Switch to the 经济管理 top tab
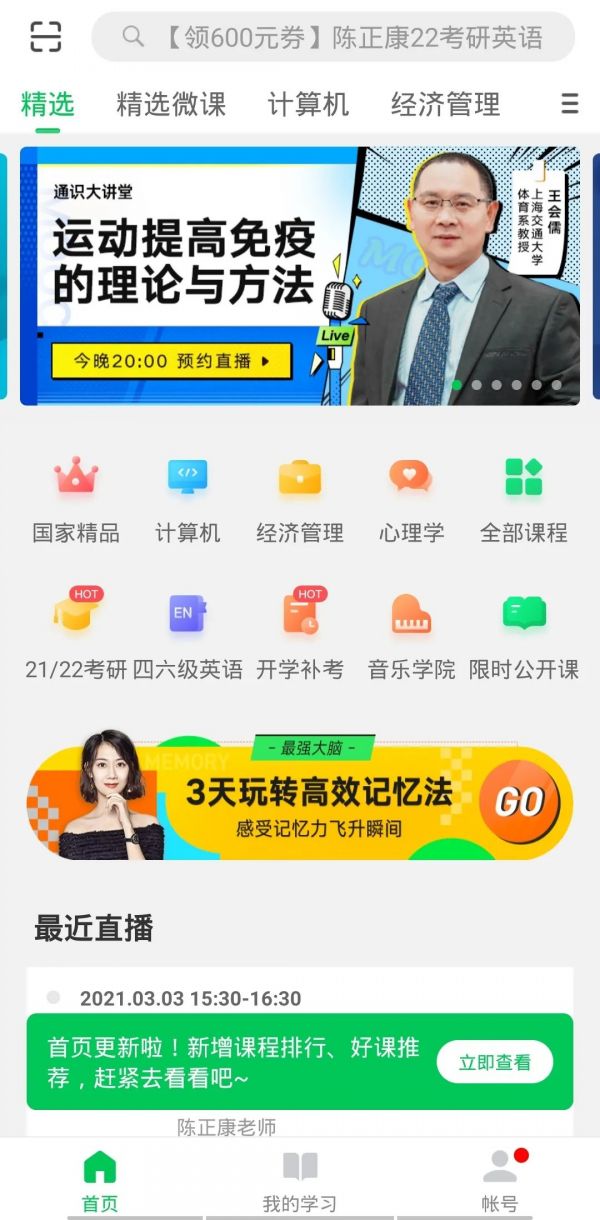Image resolution: width=600 pixels, height=1220 pixels. pyautogui.click(x=445, y=104)
